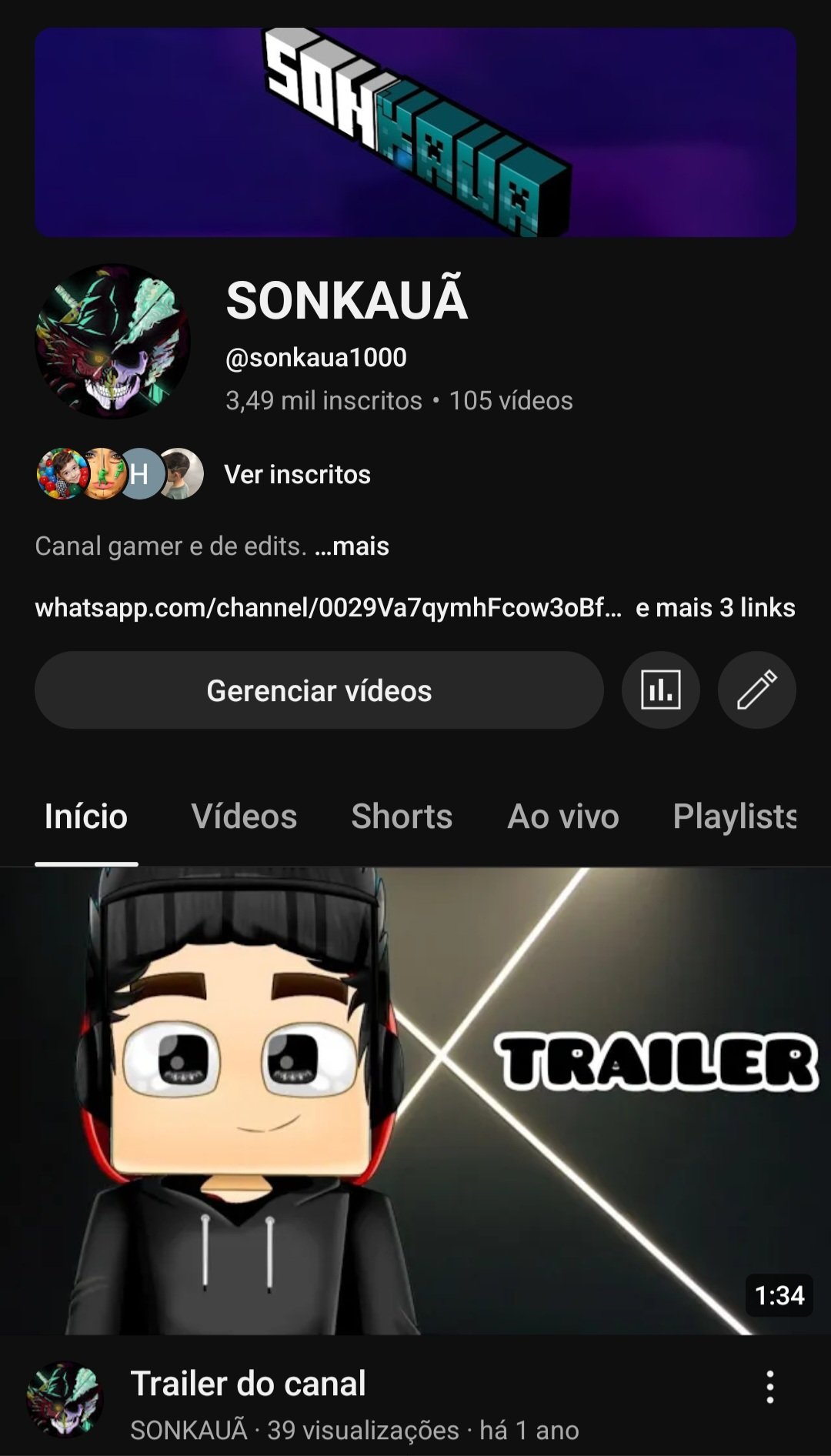Go to the Ao vivo tab
This screenshot has height=1456, width=831.
[563, 816]
